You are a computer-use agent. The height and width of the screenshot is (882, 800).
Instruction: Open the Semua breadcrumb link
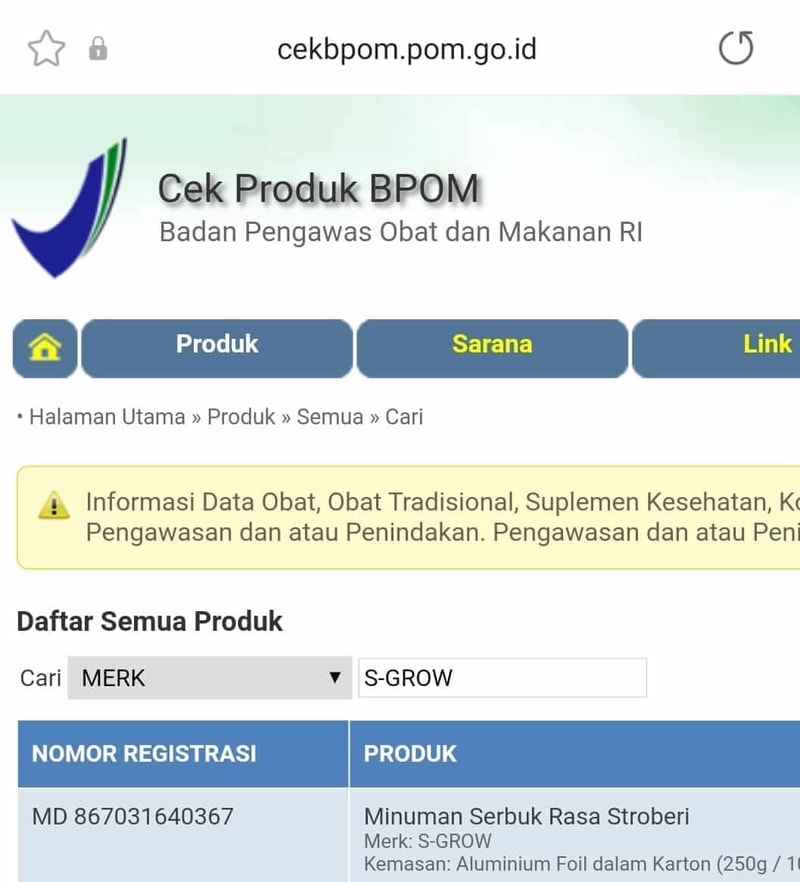(330, 417)
